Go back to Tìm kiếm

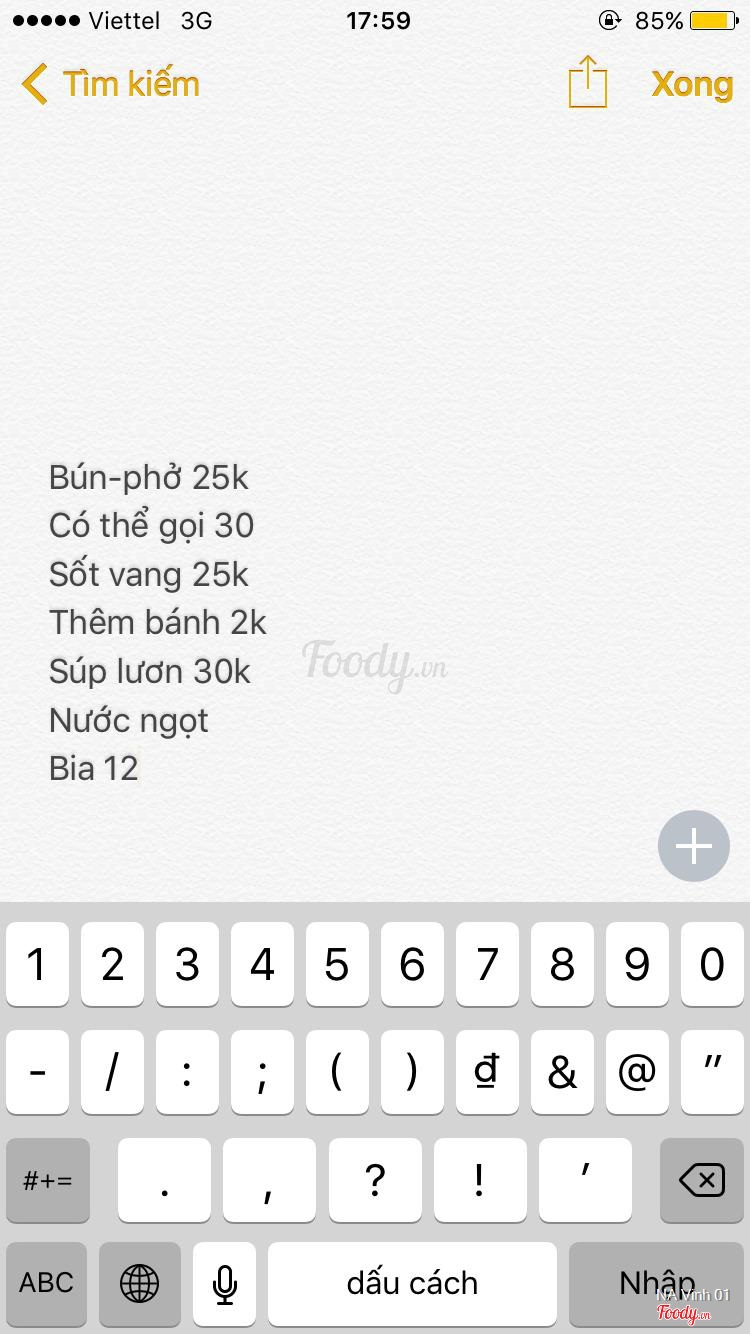tap(110, 84)
